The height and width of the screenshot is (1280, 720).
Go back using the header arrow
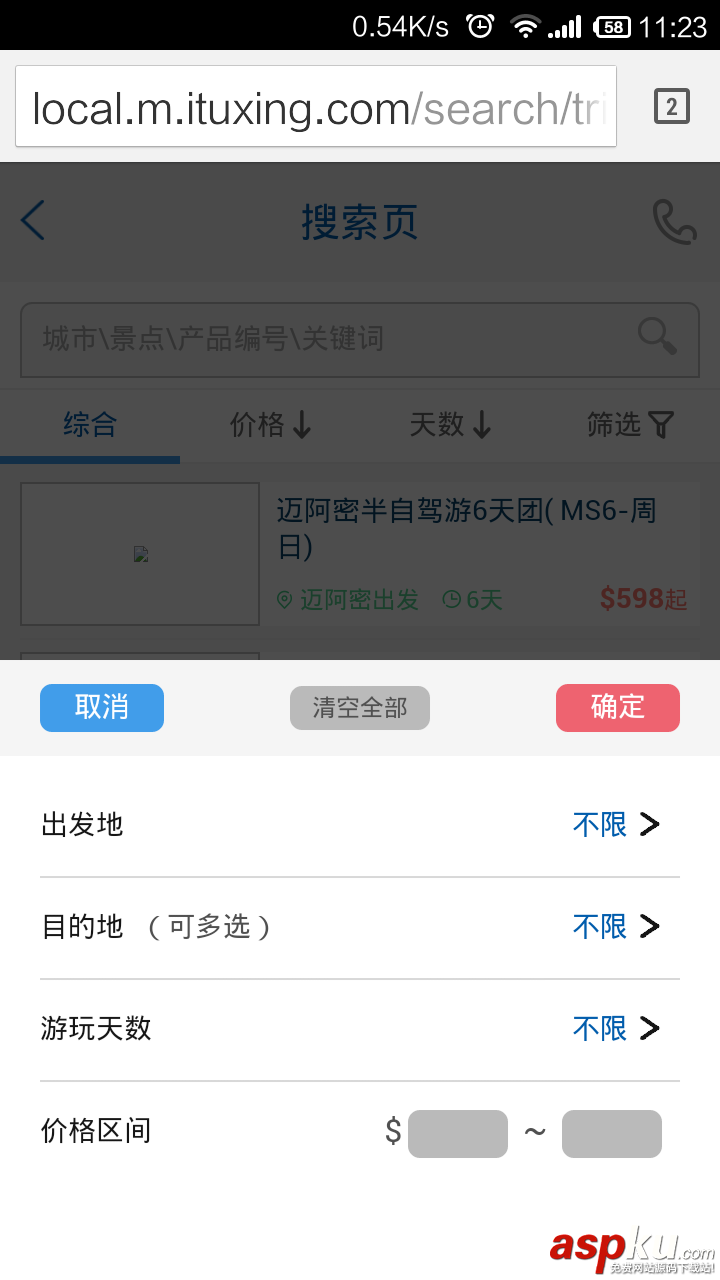point(33,221)
